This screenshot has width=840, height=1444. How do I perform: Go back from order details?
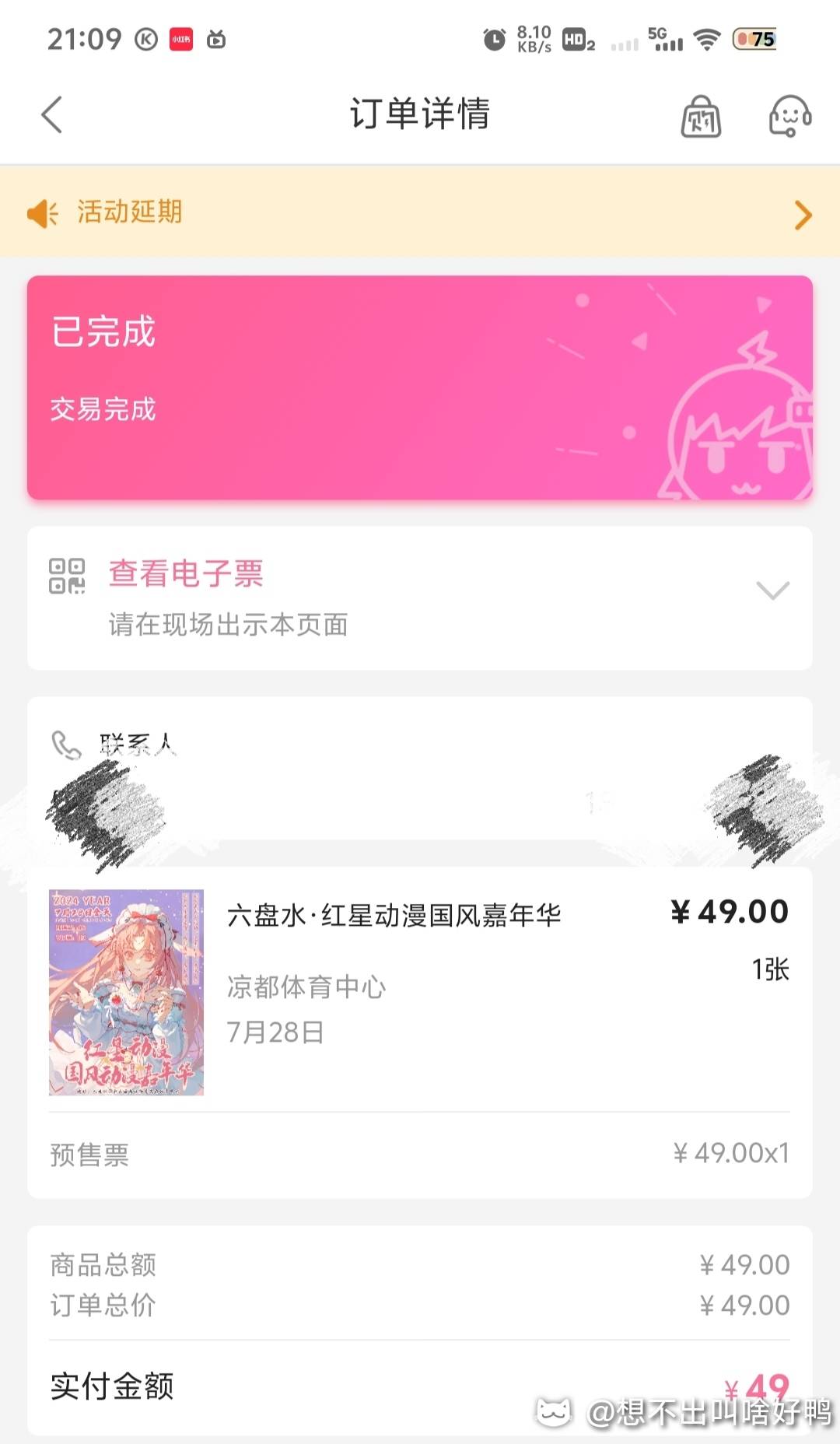tap(51, 115)
